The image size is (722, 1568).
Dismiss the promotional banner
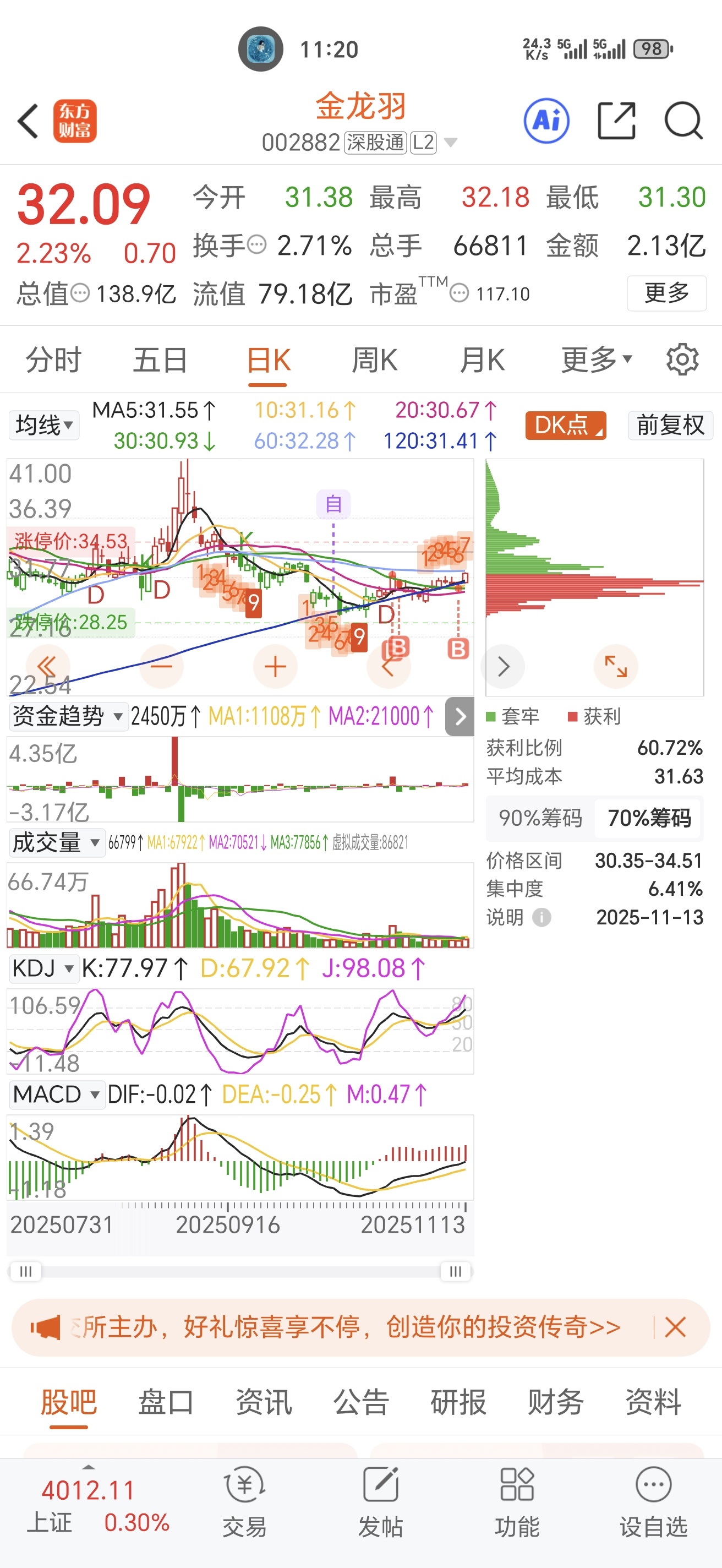(675, 1327)
